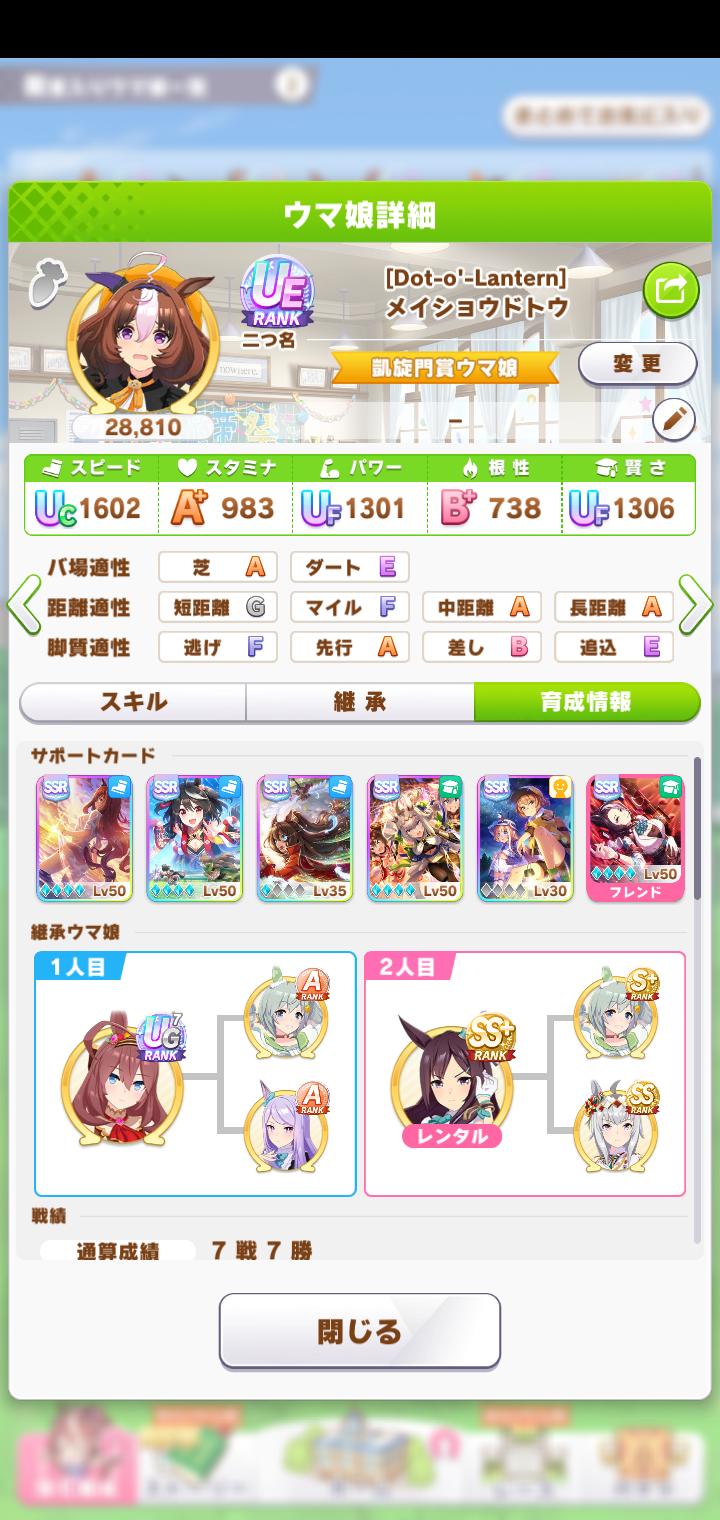Open the Lv35 SSR support card
Screen dimensions: 720x1520
pos(304,838)
